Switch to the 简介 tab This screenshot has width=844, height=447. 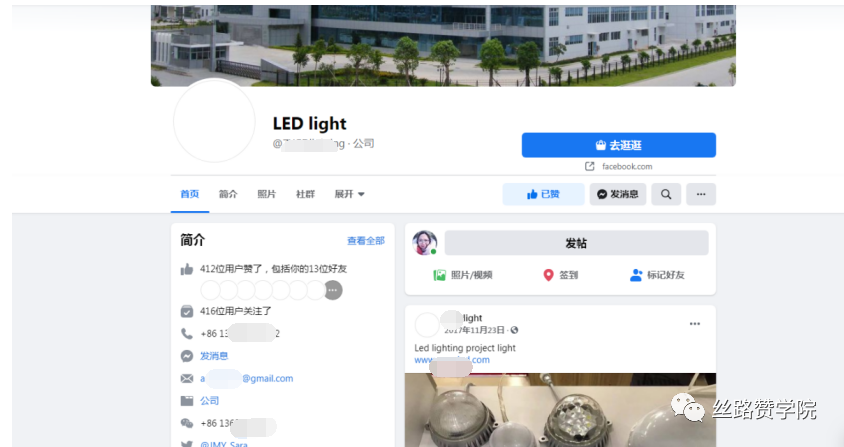coord(228,194)
